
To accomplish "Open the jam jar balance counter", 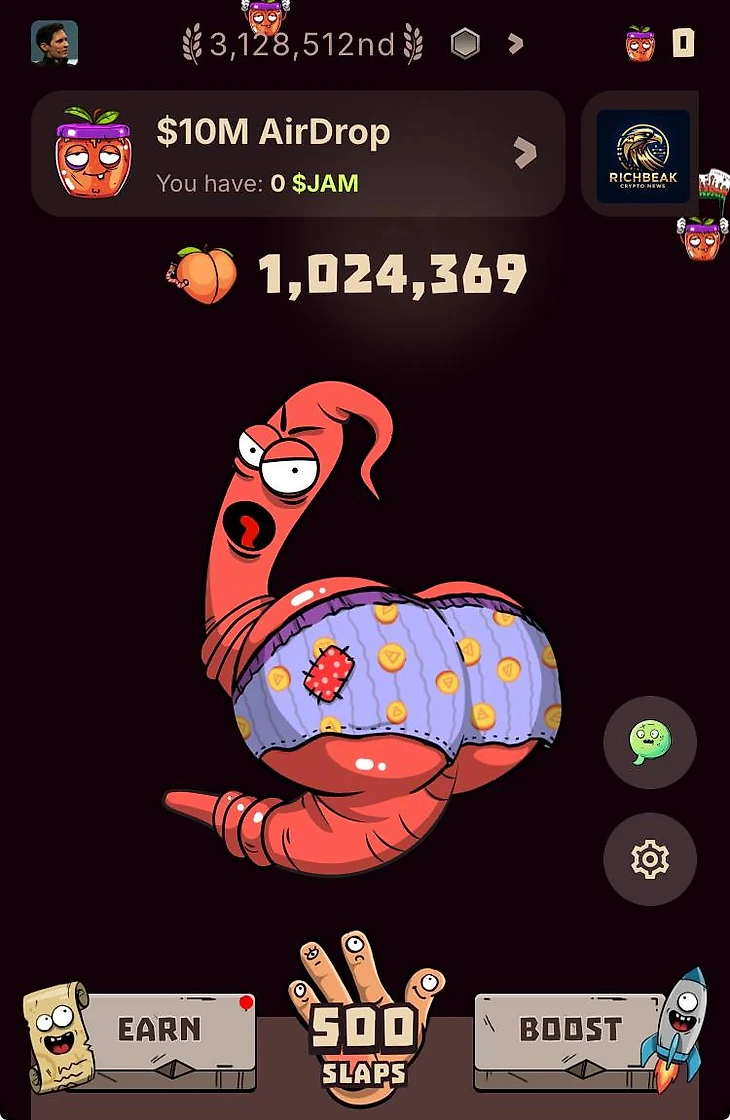I will (x=660, y=43).
